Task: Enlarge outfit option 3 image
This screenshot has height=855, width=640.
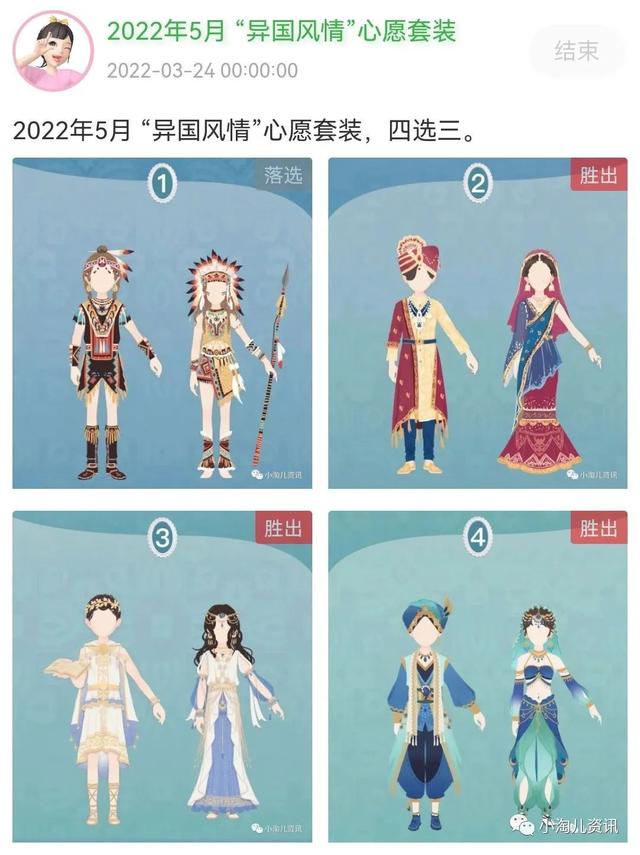Action: [162, 676]
